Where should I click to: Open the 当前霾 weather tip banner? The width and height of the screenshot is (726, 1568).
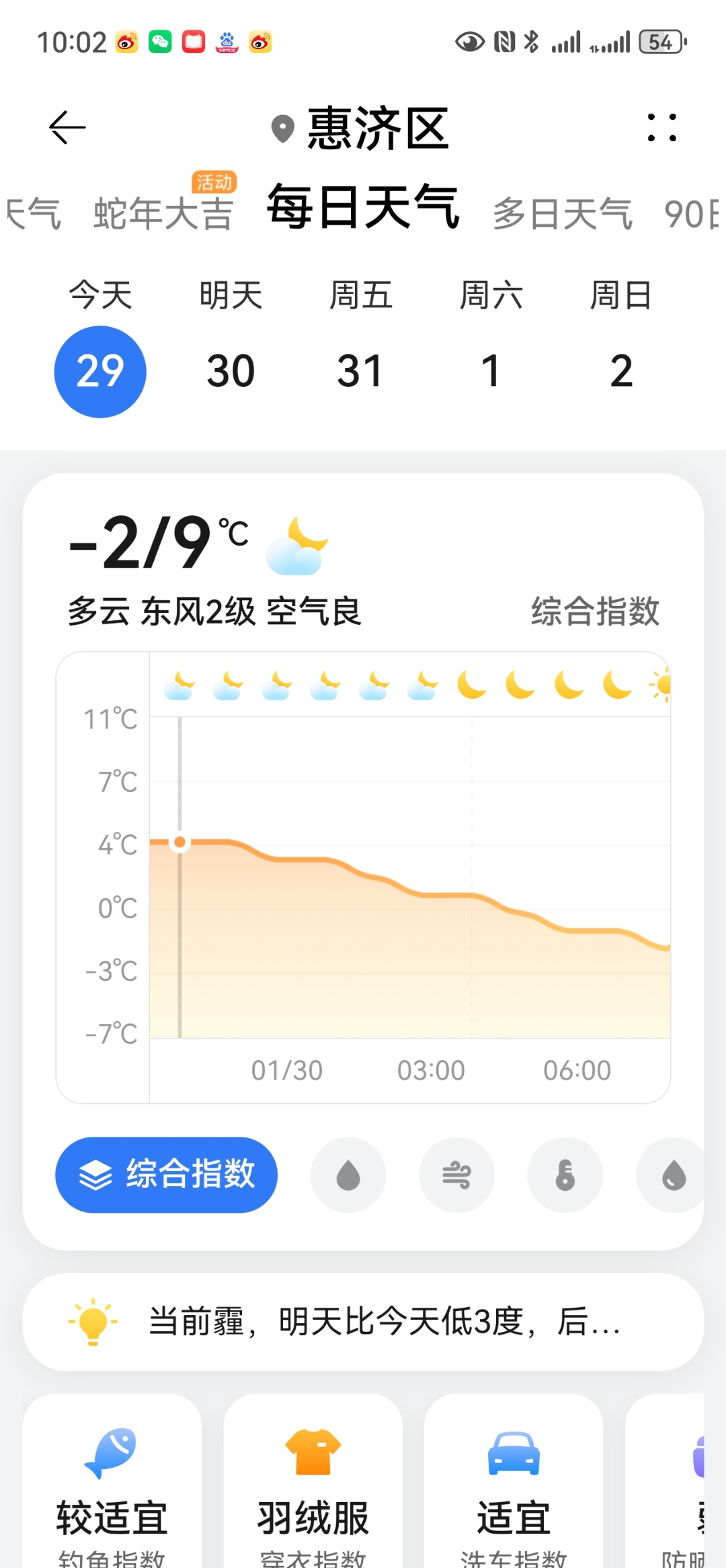point(363,1321)
